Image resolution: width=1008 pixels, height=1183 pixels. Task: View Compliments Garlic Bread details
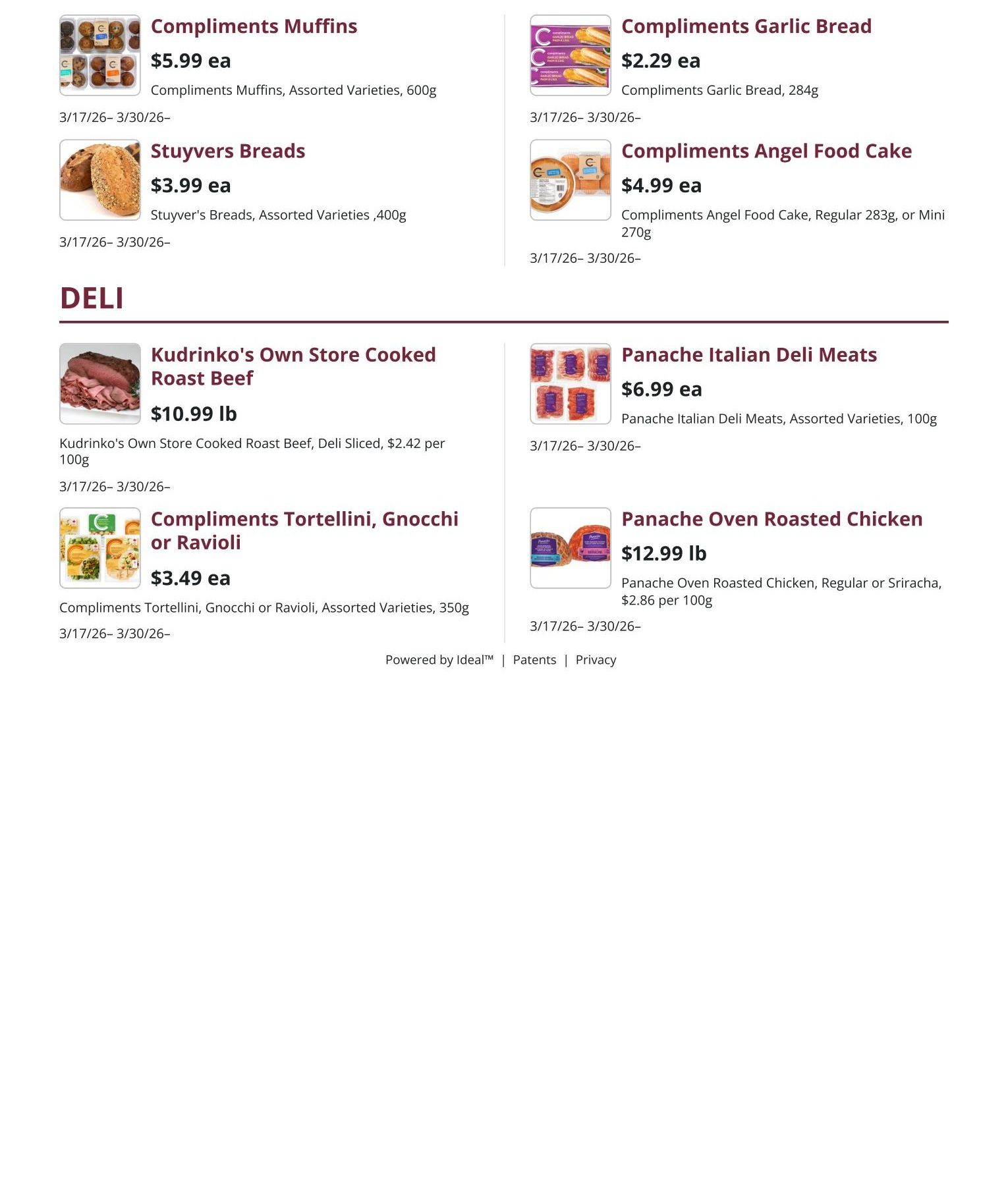click(x=746, y=26)
